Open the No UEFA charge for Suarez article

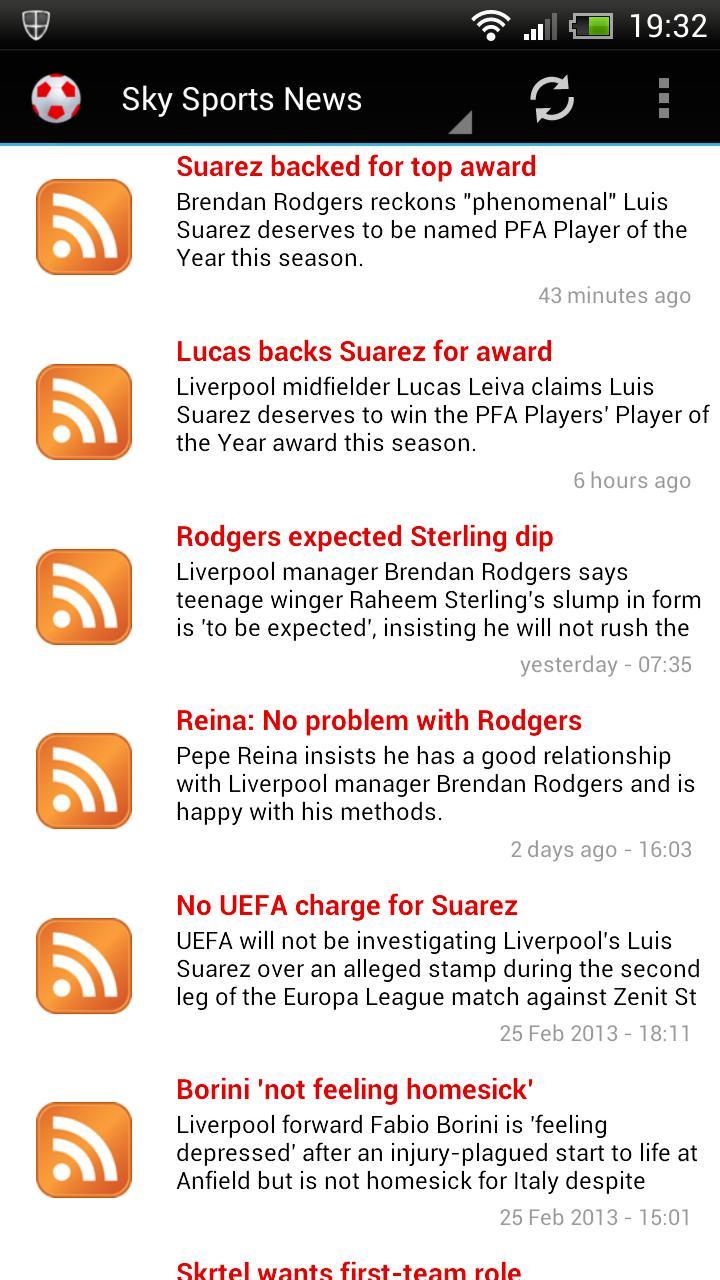click(x=345, y=905)
